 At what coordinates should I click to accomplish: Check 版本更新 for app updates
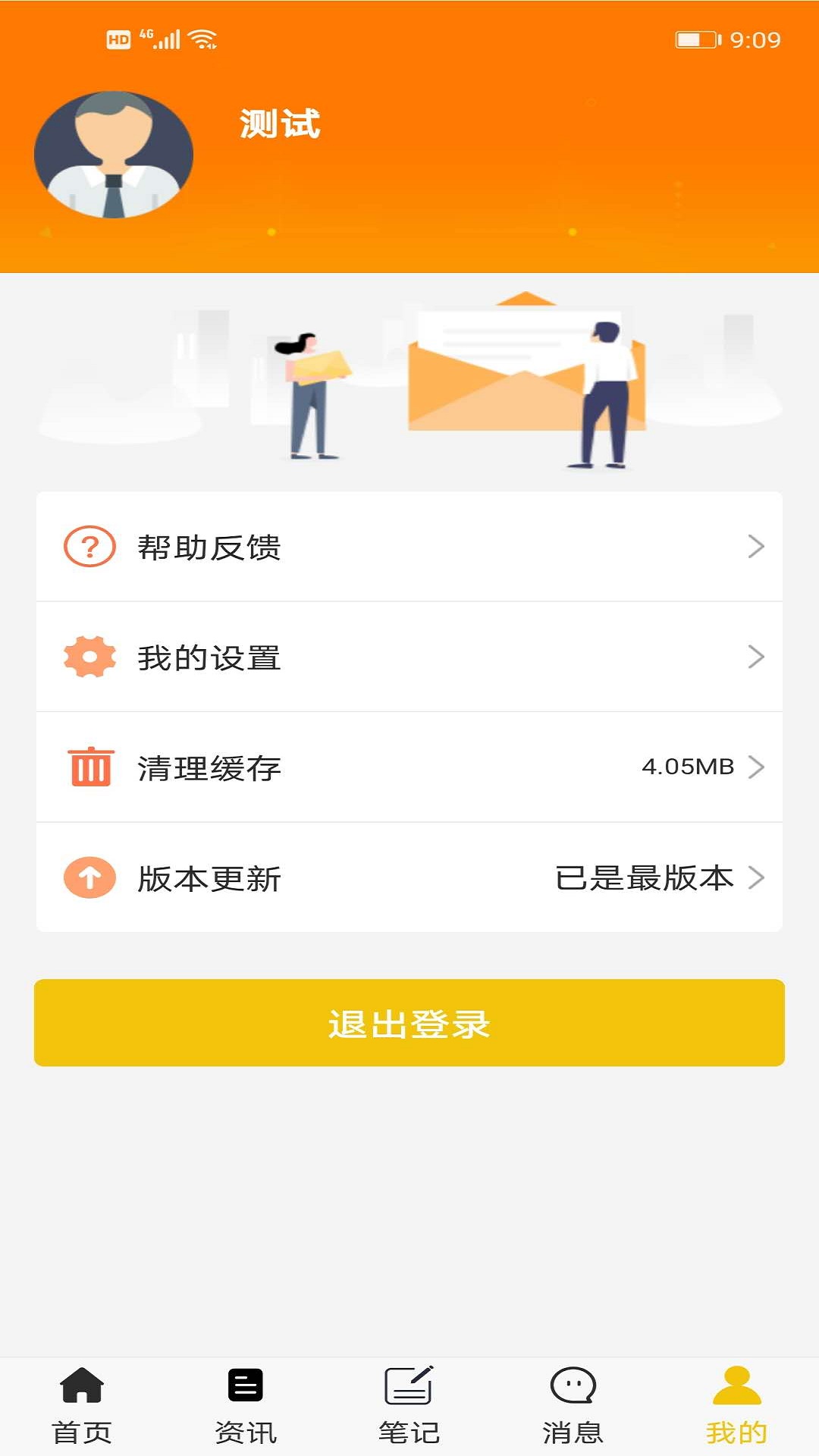[409, 878]
